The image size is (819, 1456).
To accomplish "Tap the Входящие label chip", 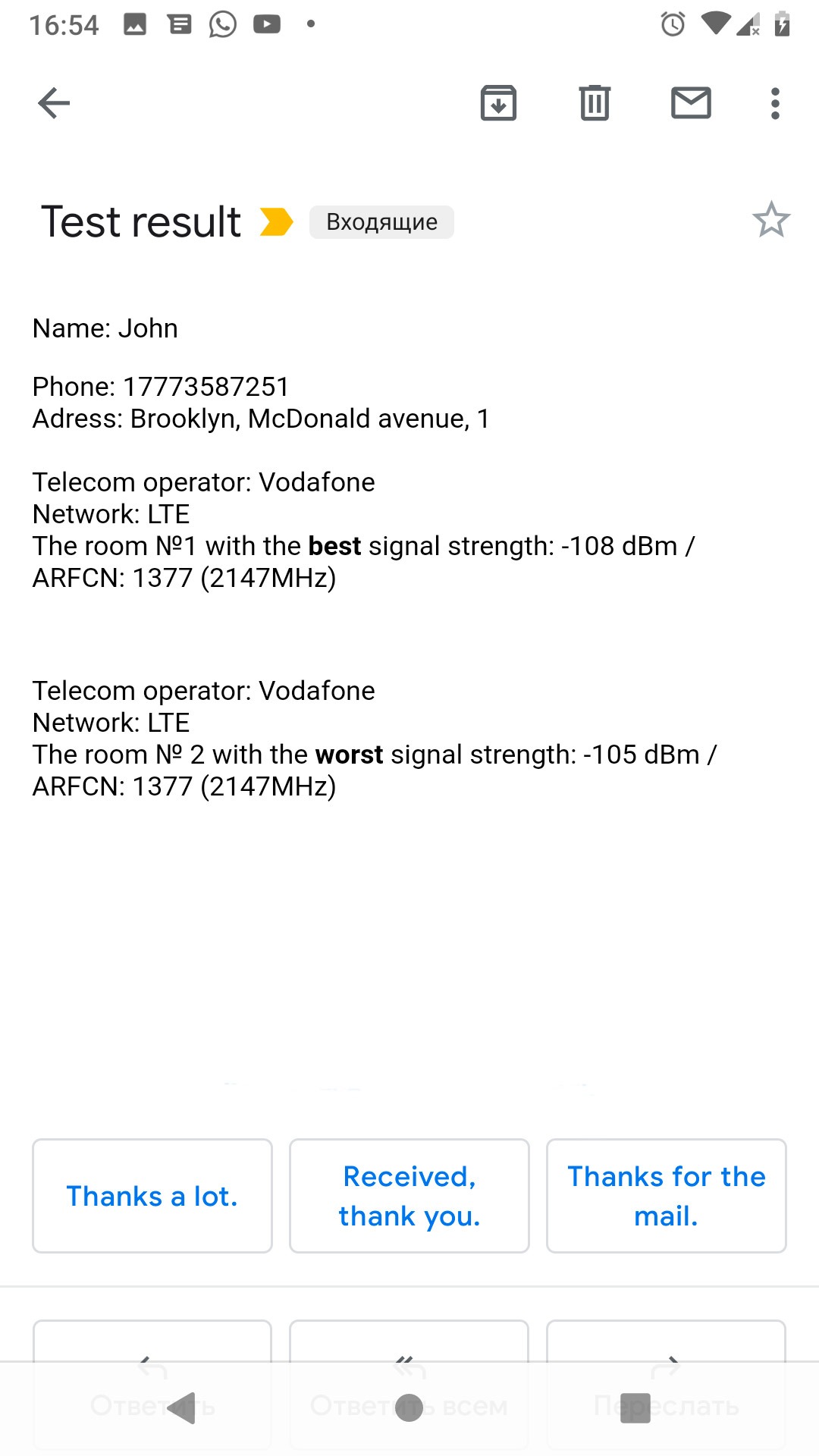I will tap(381, 222).
